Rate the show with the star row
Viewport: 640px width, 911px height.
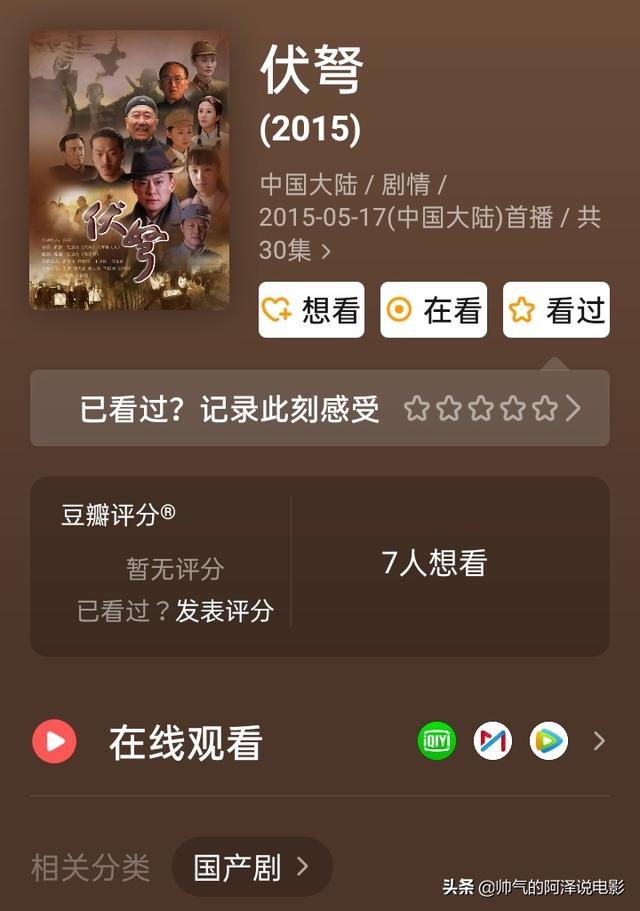tap(480, 408)
